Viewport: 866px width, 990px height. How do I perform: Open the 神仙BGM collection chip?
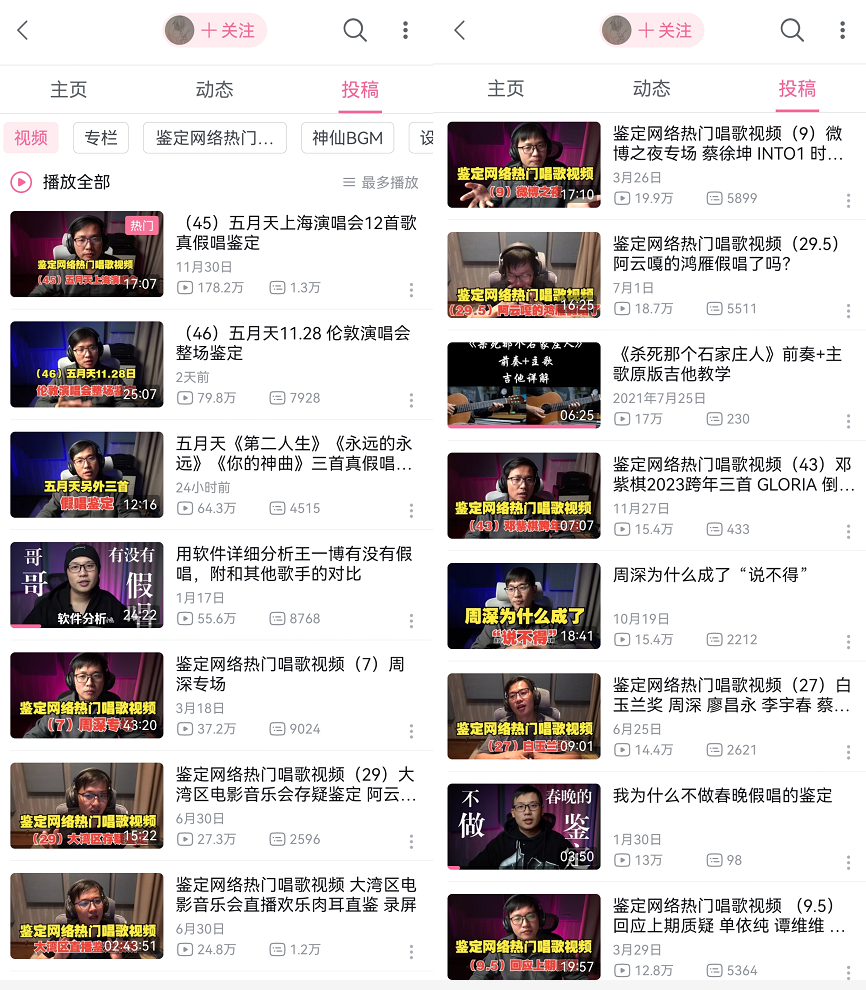coord(347,138)
